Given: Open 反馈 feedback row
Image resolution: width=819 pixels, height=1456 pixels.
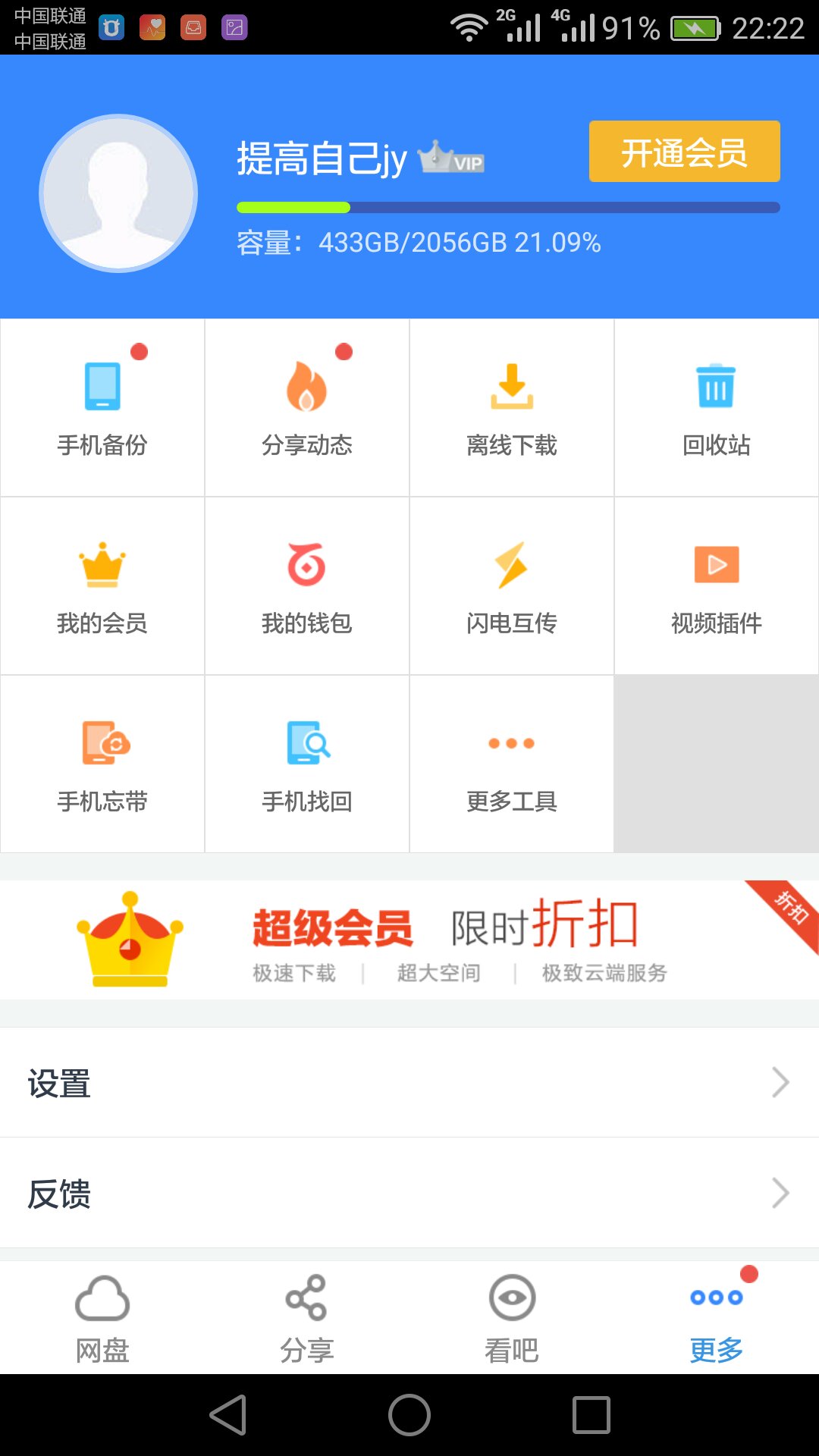Looking at the screenshot, I should (x=409, y=1193).
